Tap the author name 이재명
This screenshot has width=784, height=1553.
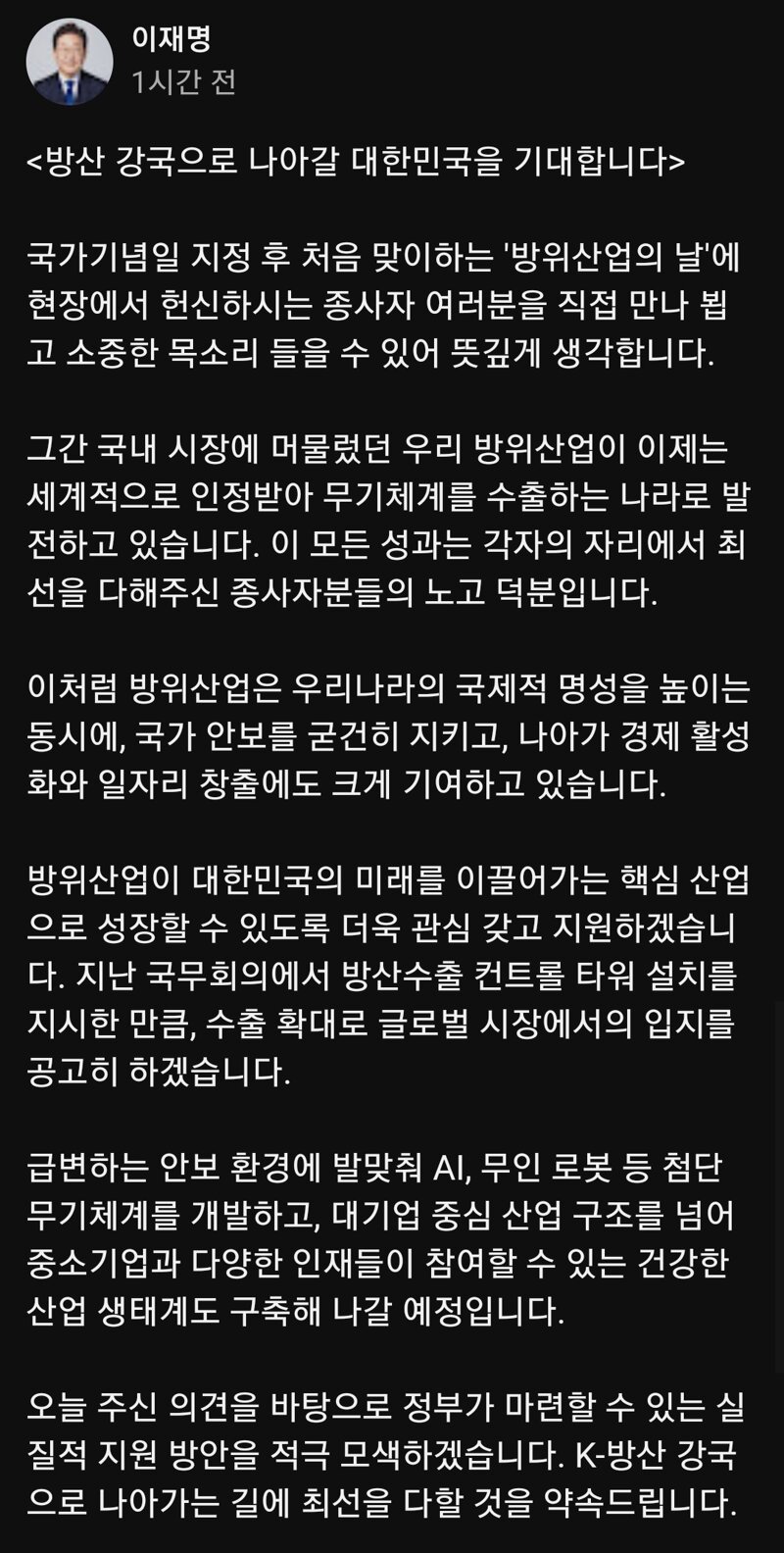(x=171, y=40)
